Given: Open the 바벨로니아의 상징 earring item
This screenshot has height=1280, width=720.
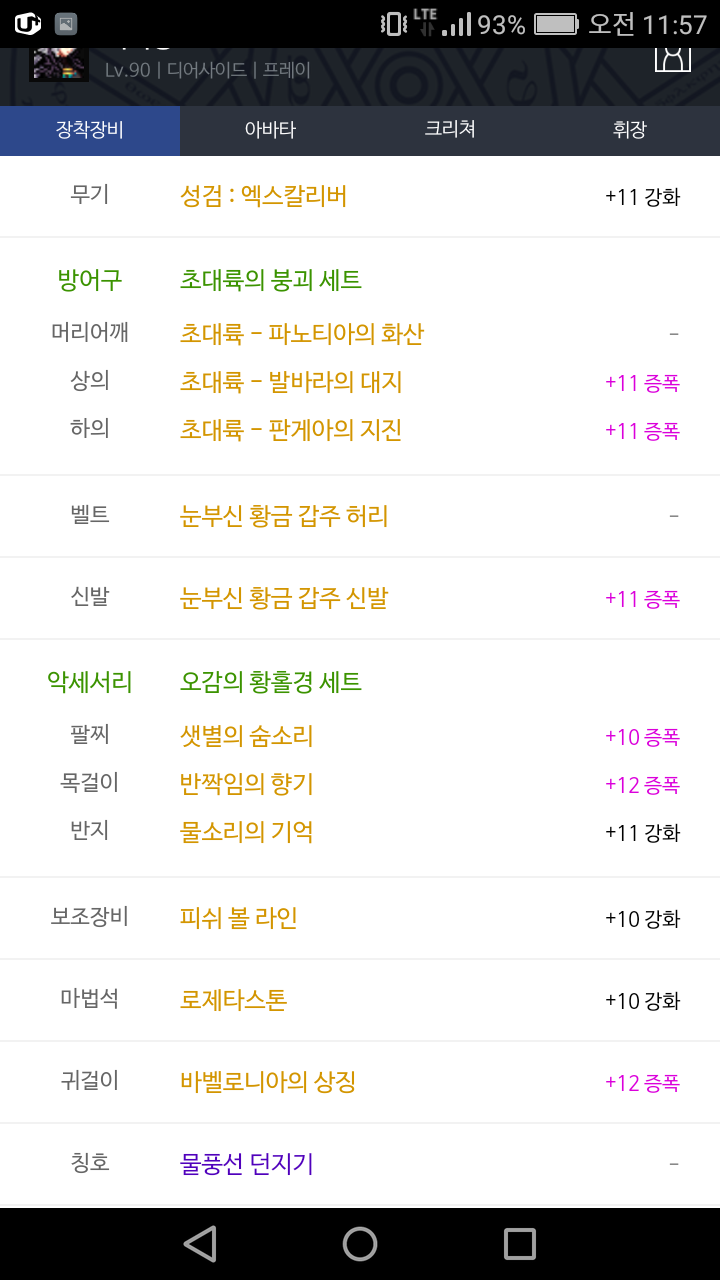Looking at the screenshot, I should (x=267, y=1082).
